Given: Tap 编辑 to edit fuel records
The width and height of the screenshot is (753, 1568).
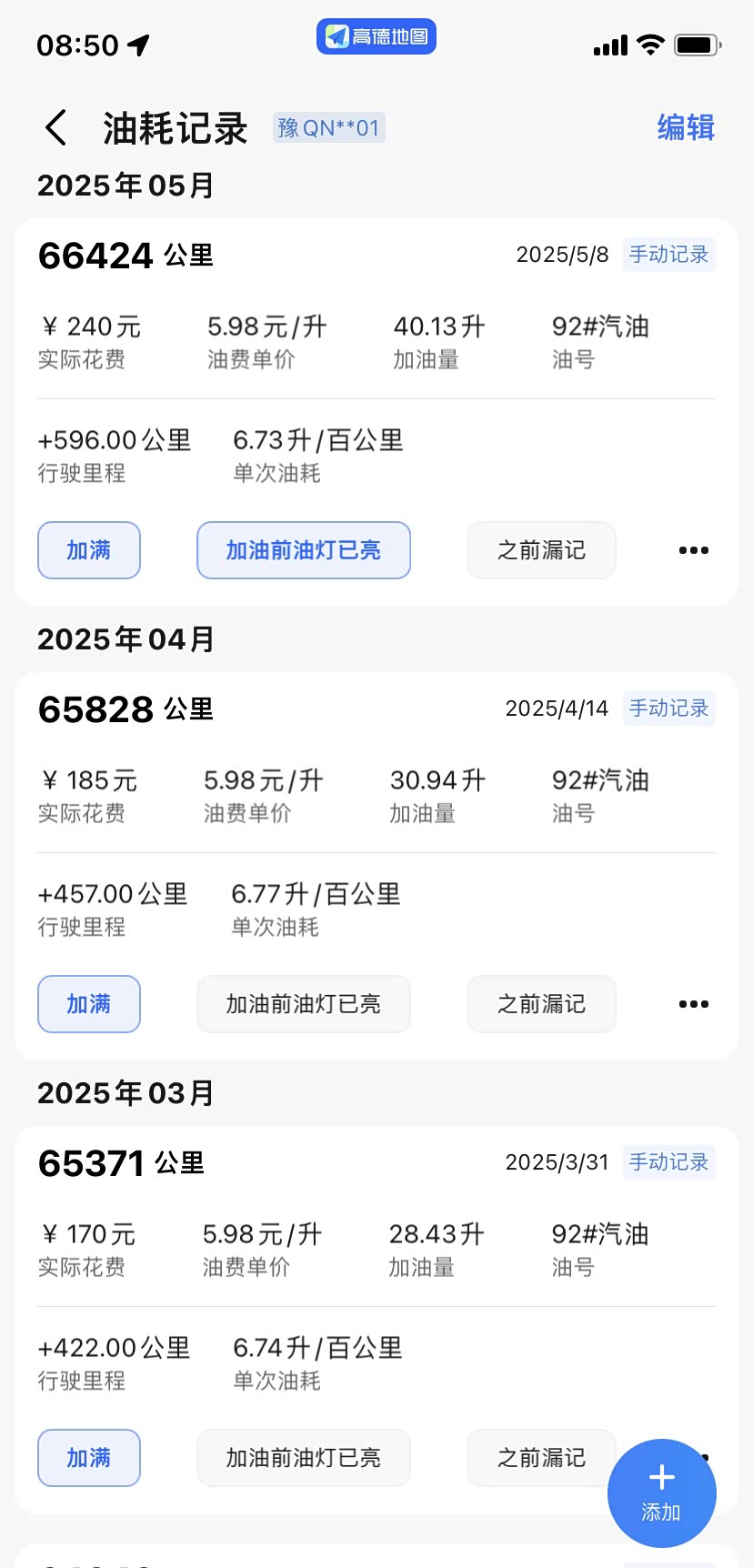Looking at the screenshot, I should pos(686,128).
